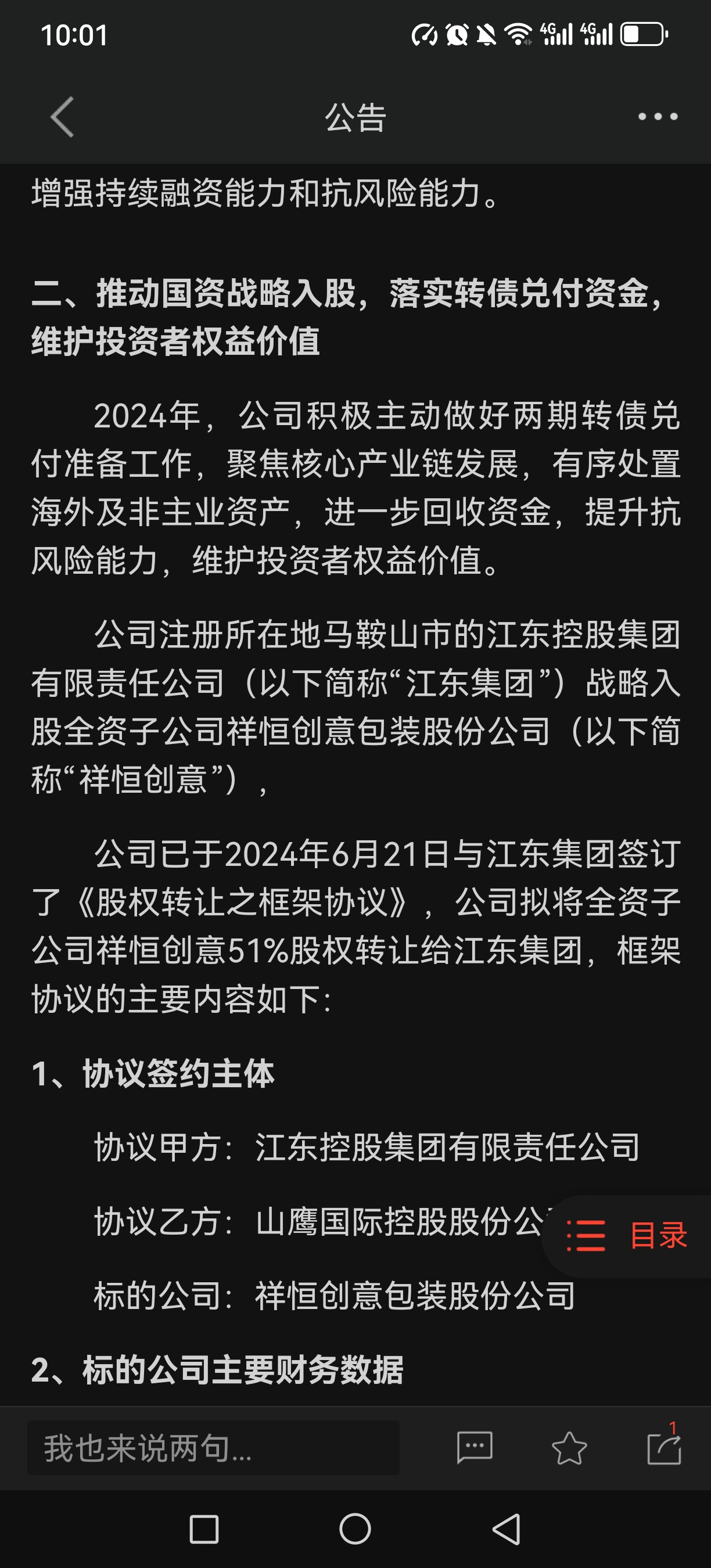Image resolution: width=711 pixels, height=1568 pixels.
Task: Open the three-dot overflow menu
Action: (x=658, y=116)
